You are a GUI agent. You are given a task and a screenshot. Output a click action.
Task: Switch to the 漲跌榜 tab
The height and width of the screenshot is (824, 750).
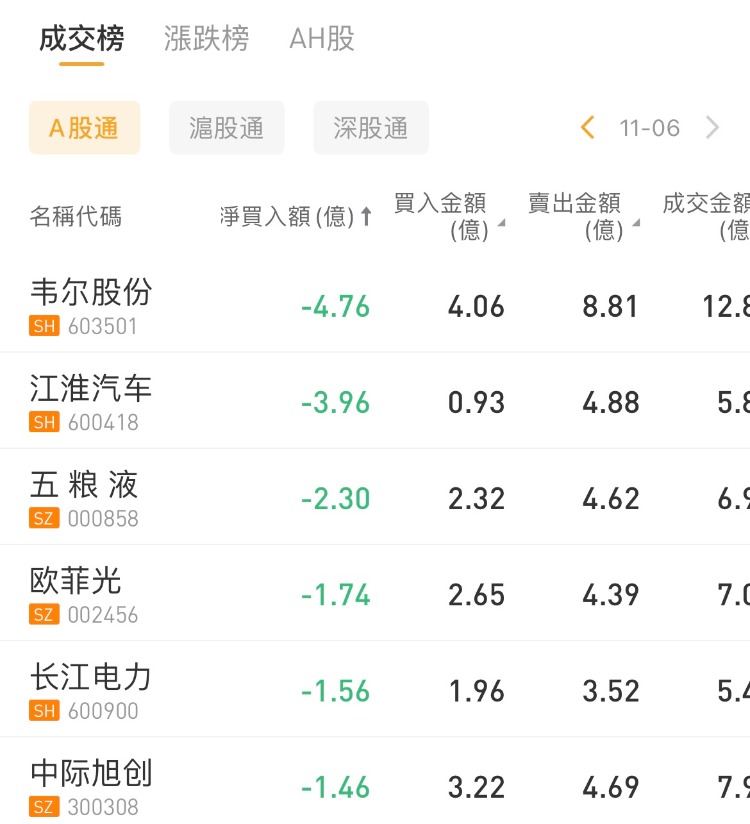(x=206, y=39)
